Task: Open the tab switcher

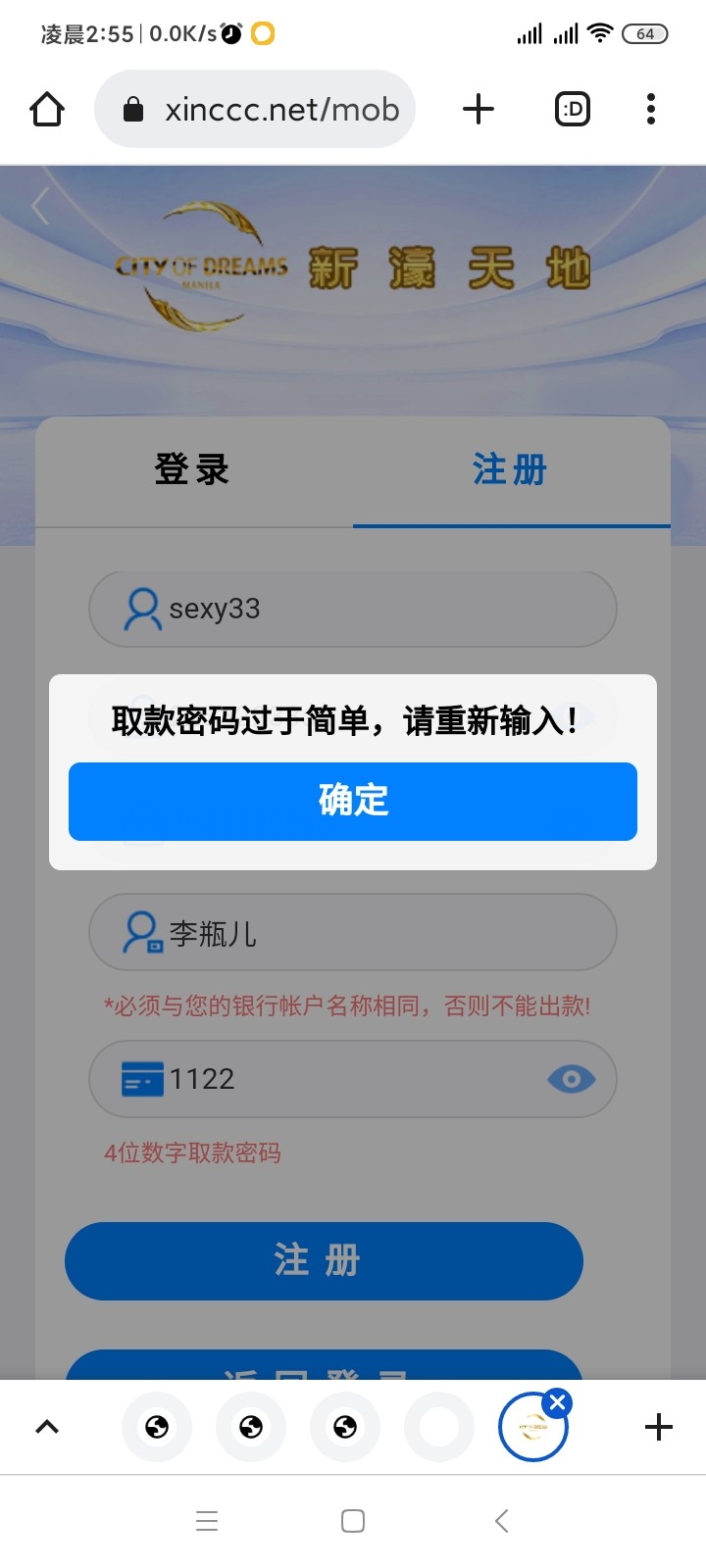Action: coord(573,109)
